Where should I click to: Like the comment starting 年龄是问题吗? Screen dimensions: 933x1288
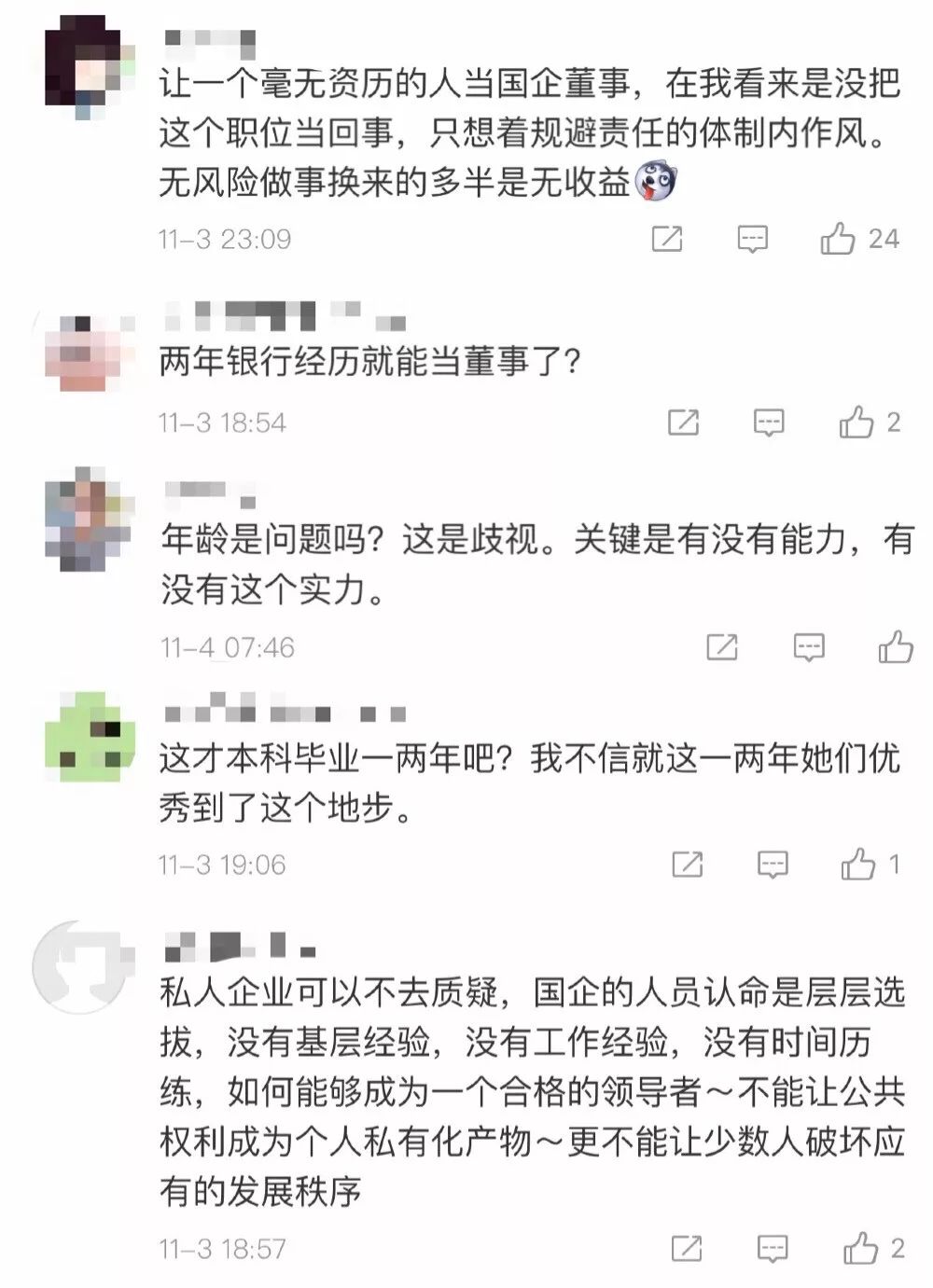pyautogui.click(x=895, y=647)
